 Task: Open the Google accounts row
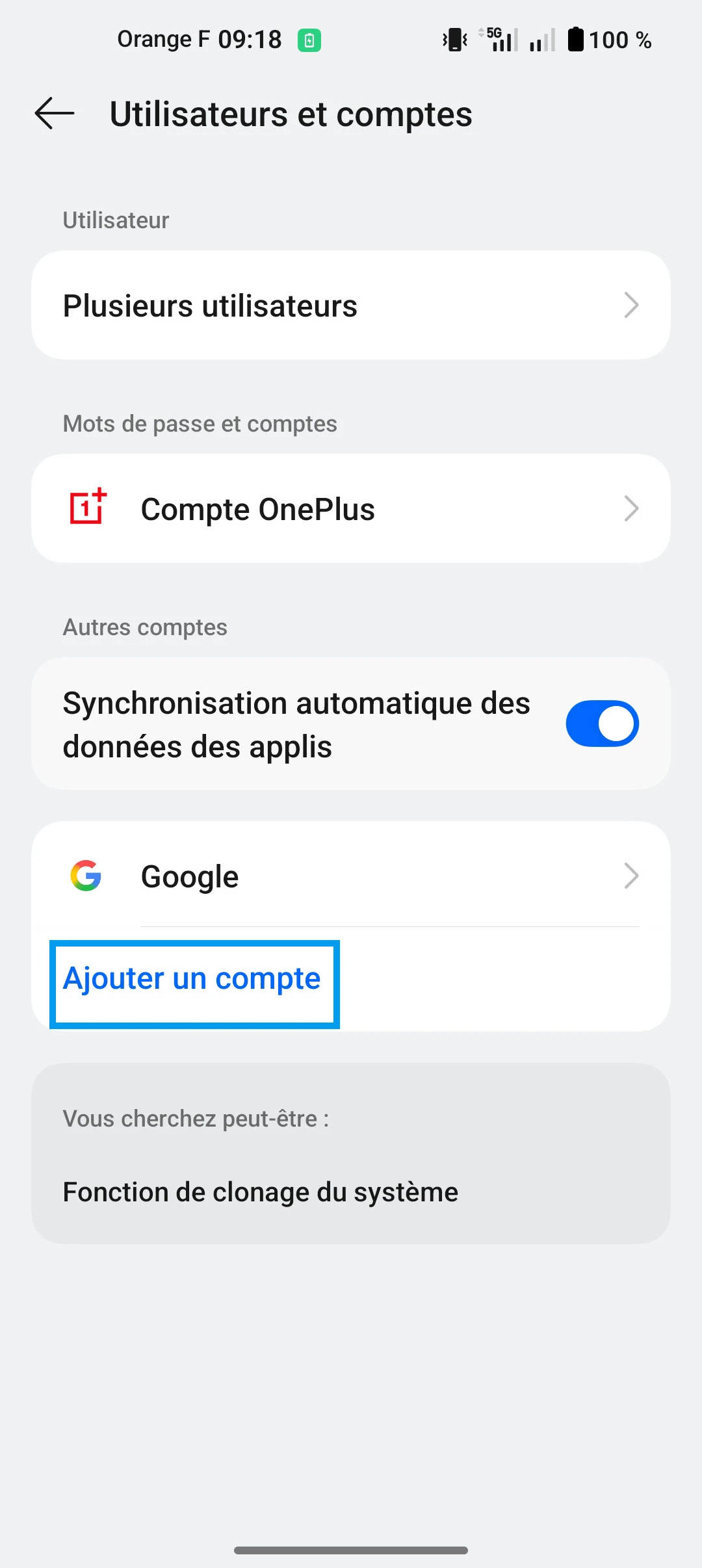coord(351,876)
